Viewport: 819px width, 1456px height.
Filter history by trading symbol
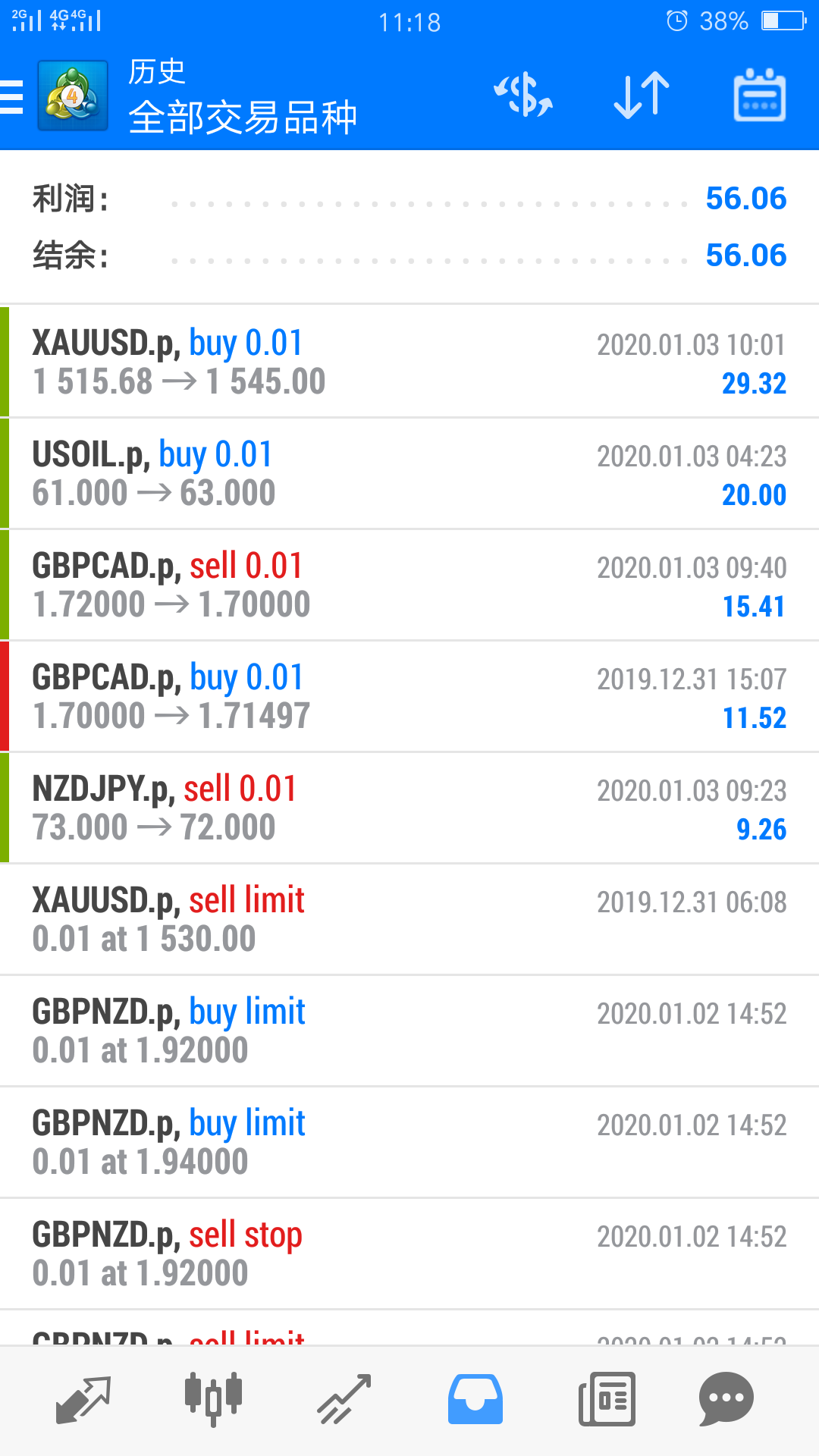click(x=523, y=96)
